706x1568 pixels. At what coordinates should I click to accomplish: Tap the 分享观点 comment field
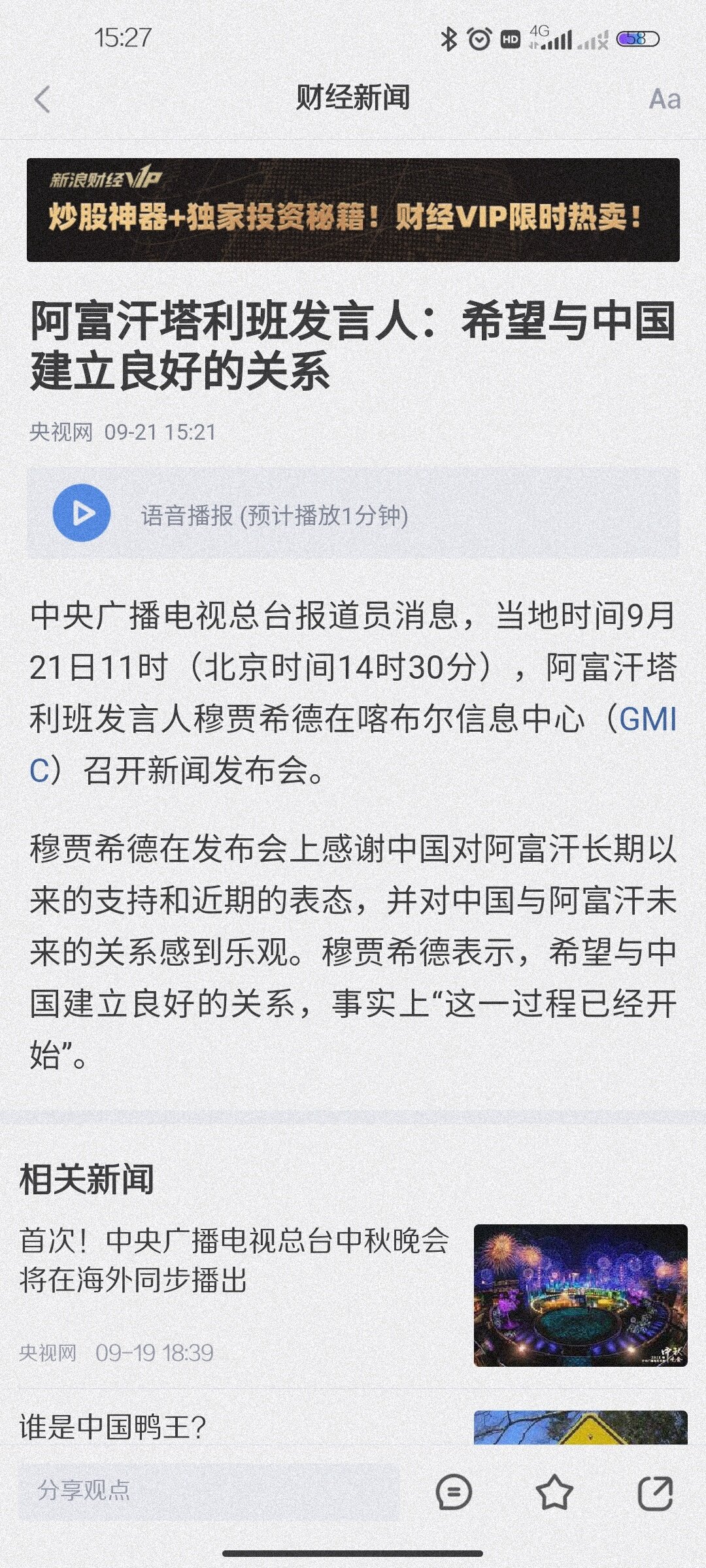coord(208,1490)
